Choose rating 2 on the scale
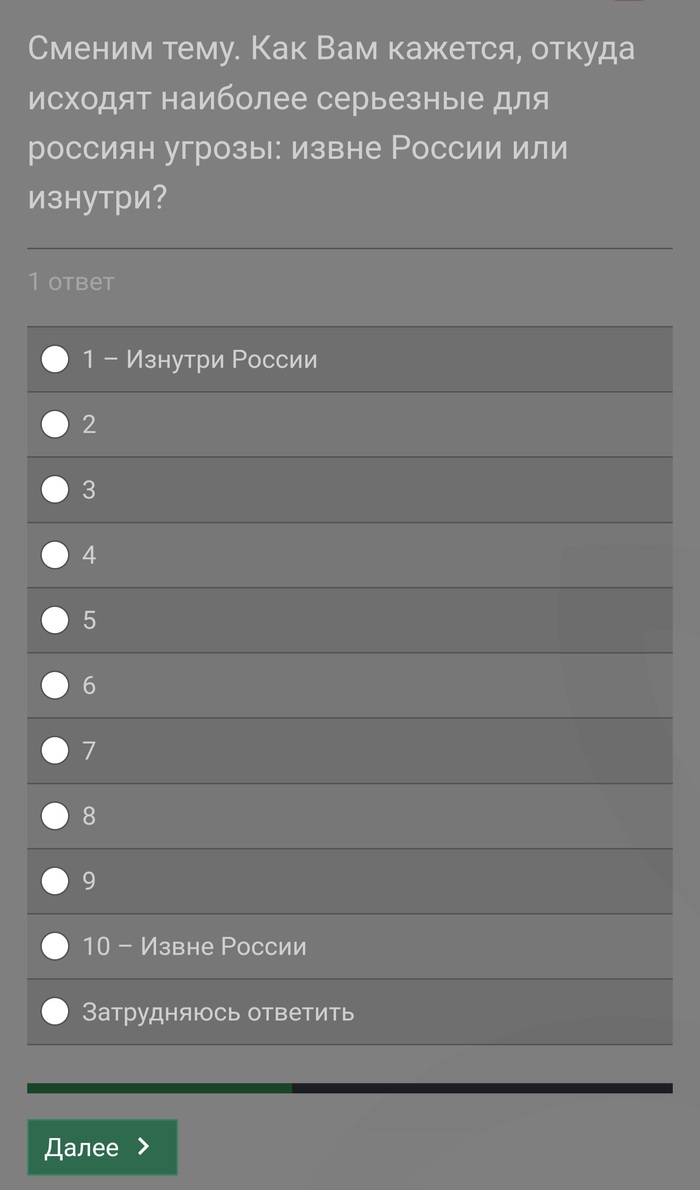The height and width of the screenshot is (1190, 700). tap(55, 424)
